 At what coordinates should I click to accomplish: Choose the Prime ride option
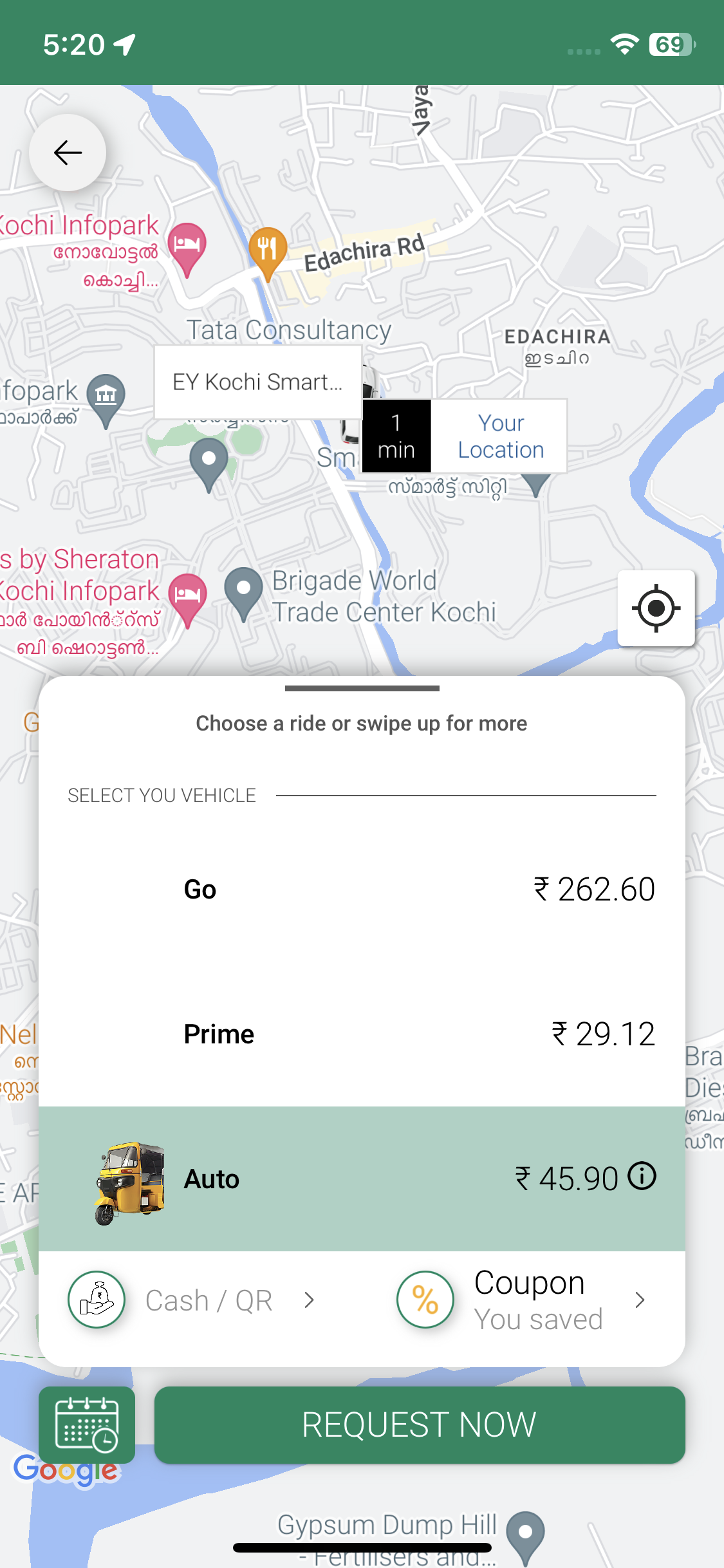[x=362, y=1034]
